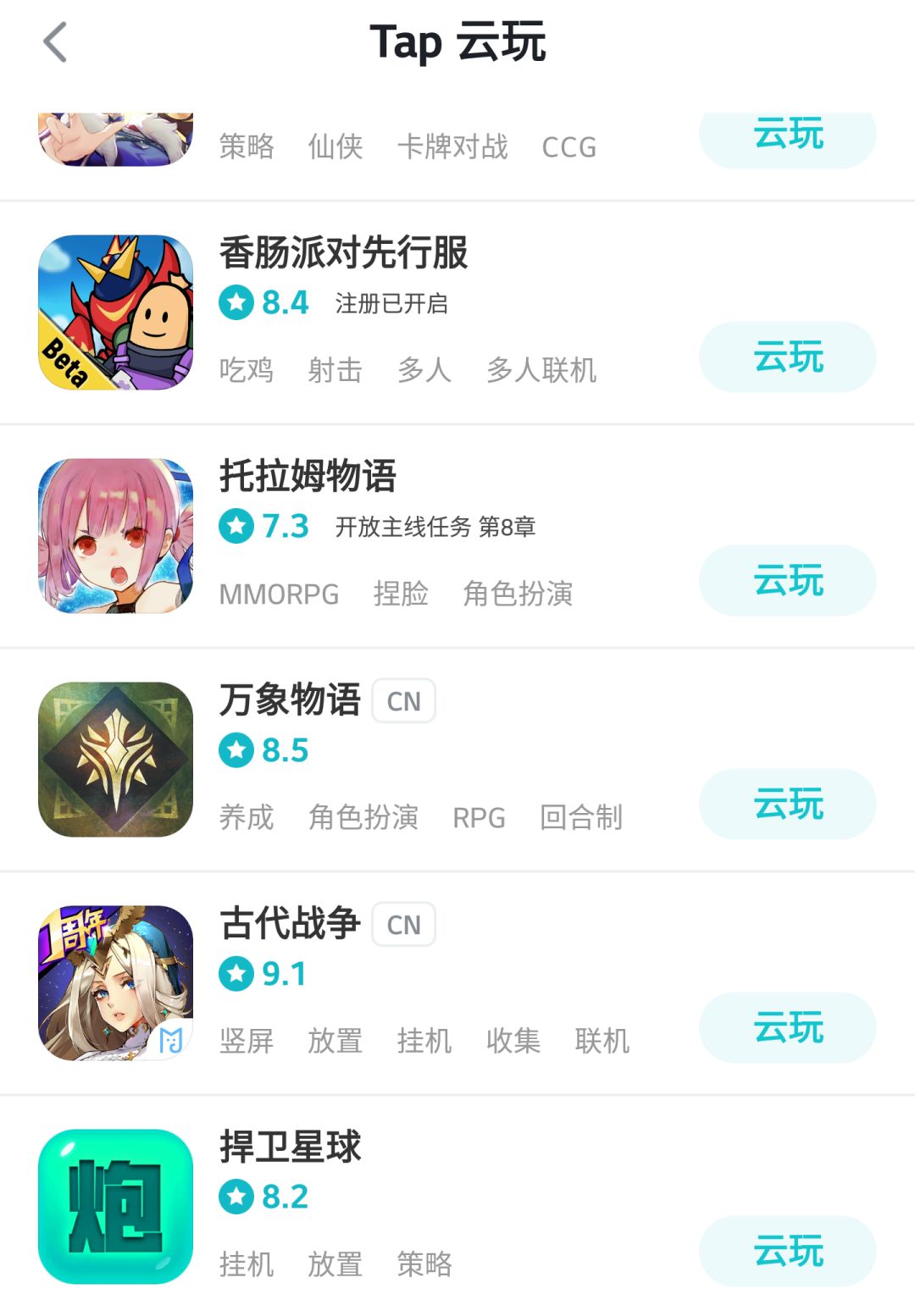Image resolution: width=915 pixels, height=1316 pixels.
Task: Open the MMORPG tag under 托拉姆物语
Action: tap(279, 594)
